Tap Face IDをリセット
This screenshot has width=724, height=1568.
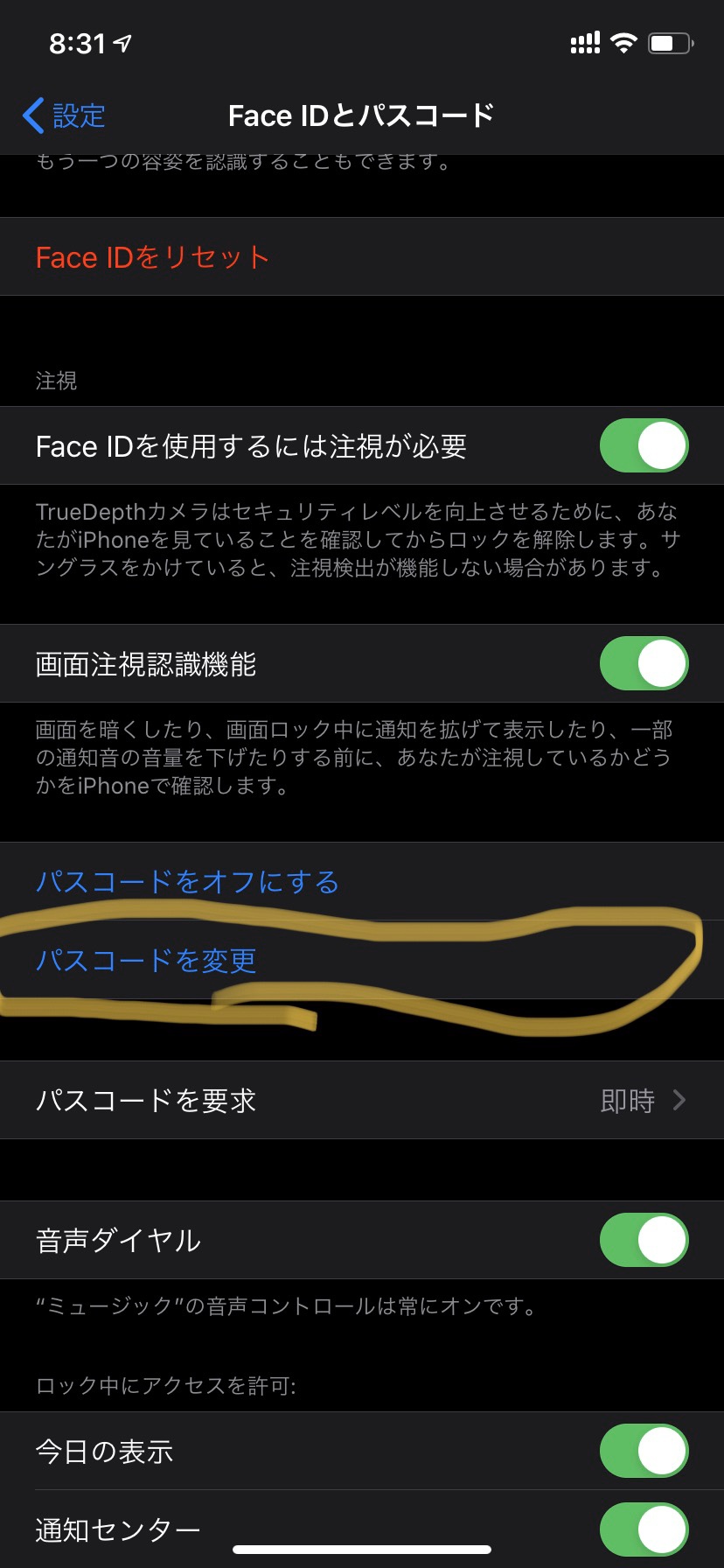[152, 257]
